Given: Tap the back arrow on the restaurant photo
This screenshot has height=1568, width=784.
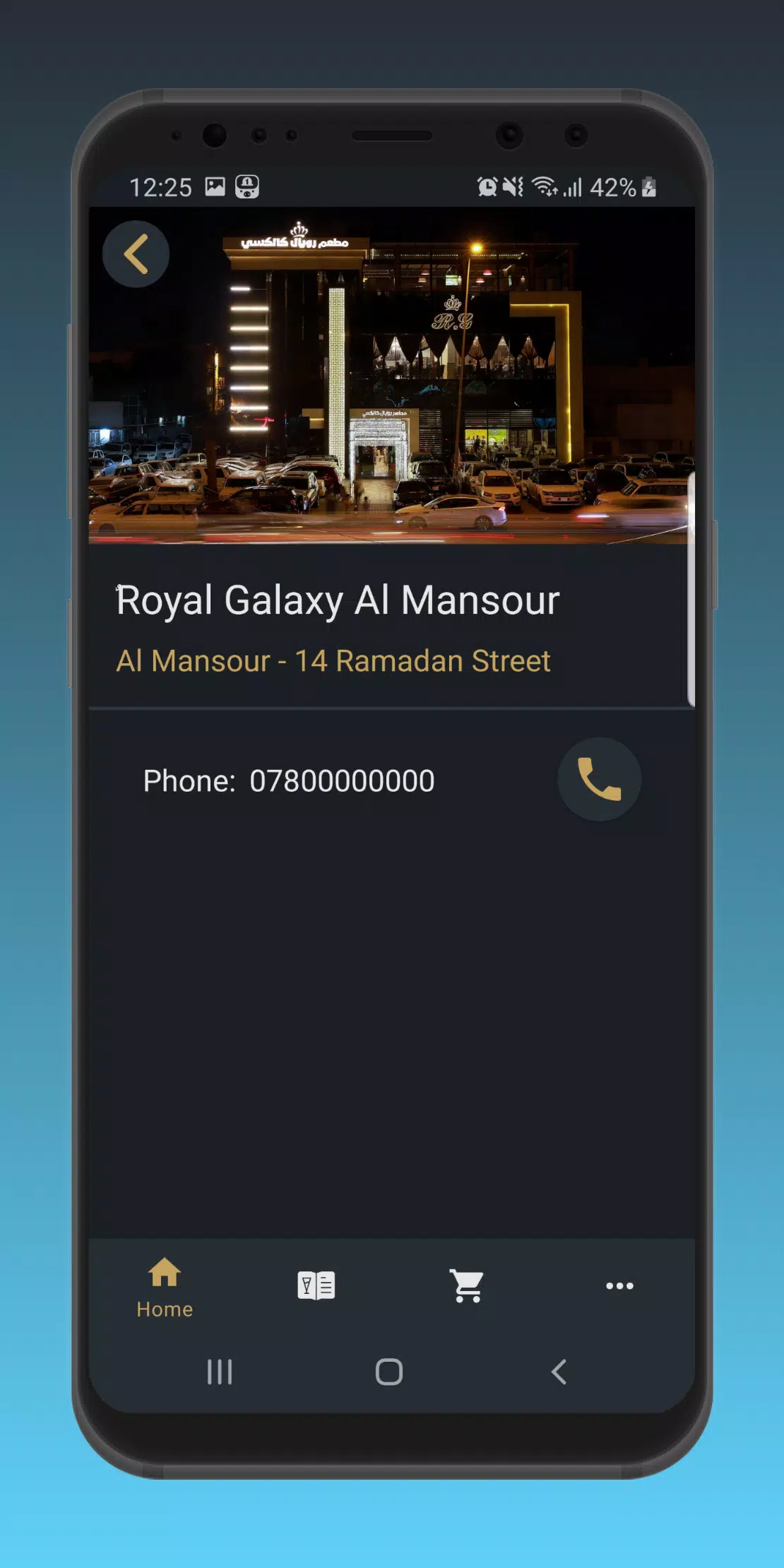Looking at the screenshot, I should 137,254.
